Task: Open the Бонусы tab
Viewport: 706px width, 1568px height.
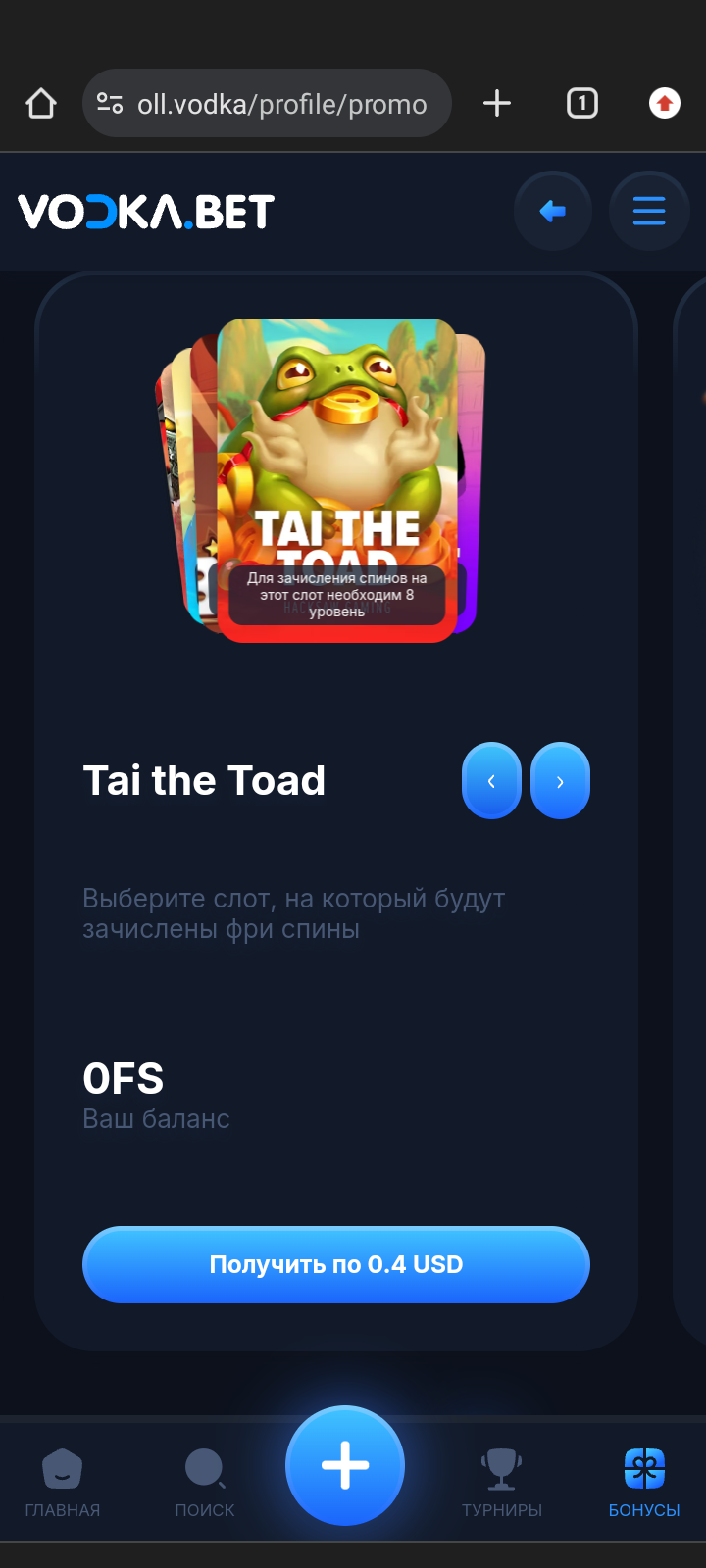Action: point(644,1483)
